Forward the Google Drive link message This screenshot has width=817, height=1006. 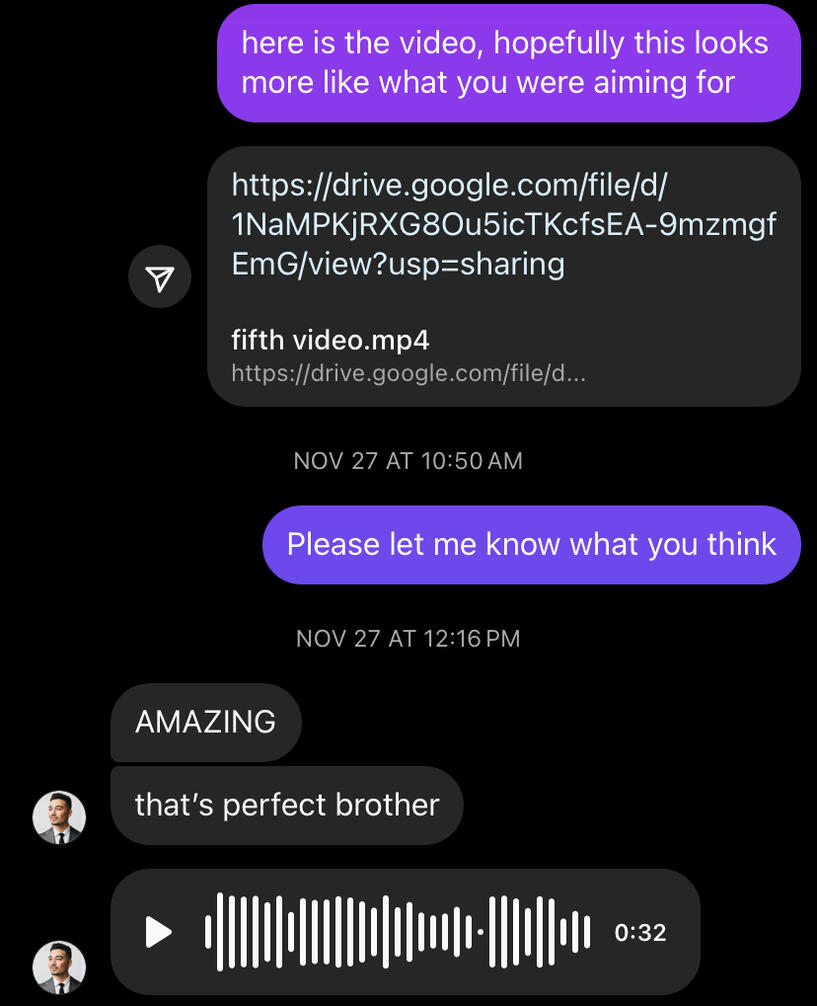tap(160, 278)
